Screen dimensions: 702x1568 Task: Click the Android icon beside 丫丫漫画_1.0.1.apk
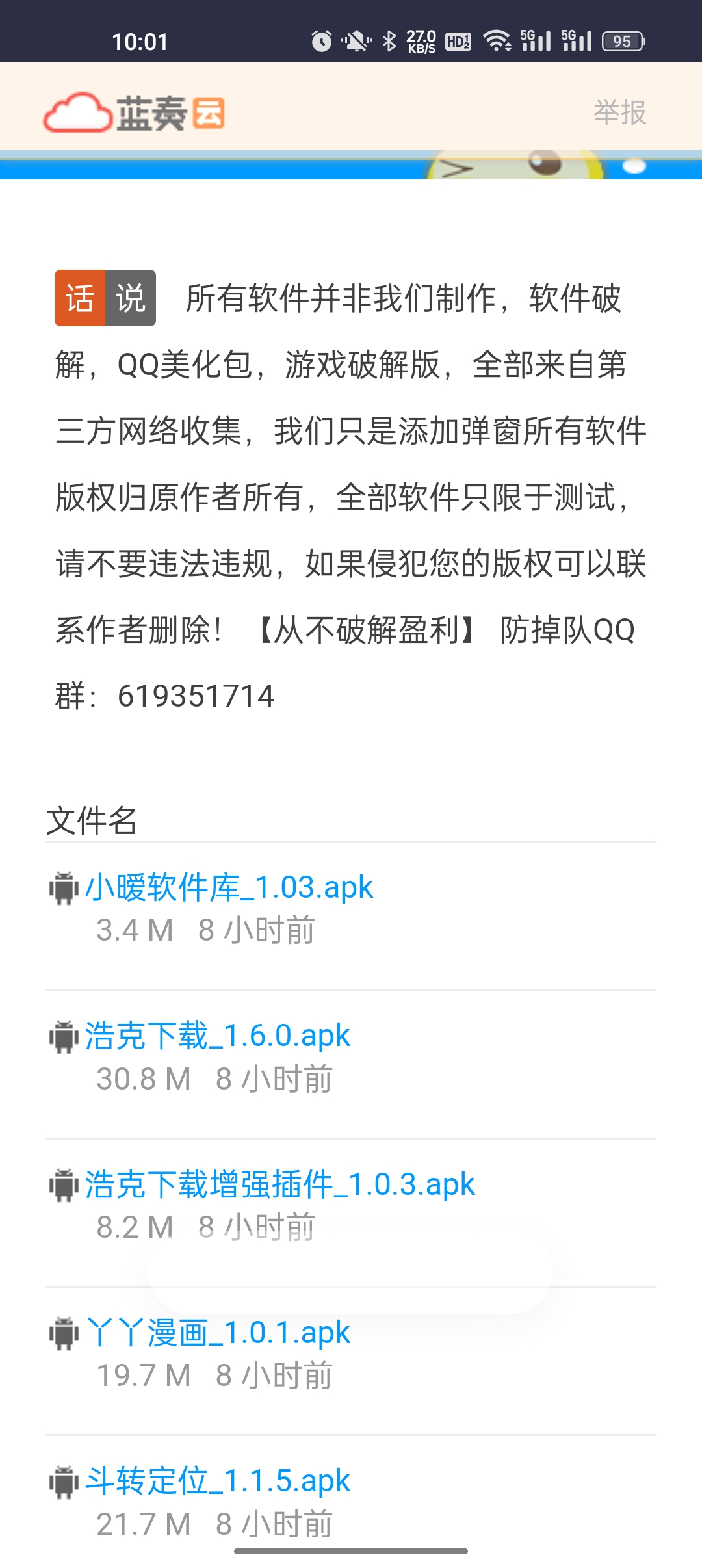[x=64, y=1333]
